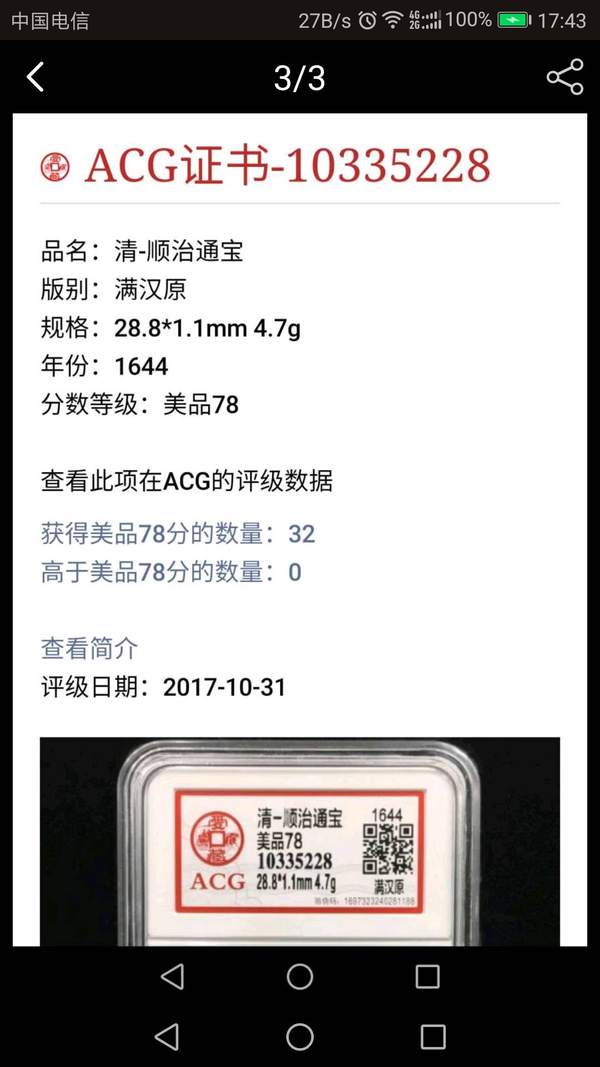Share this certificate image

[564, 77]
